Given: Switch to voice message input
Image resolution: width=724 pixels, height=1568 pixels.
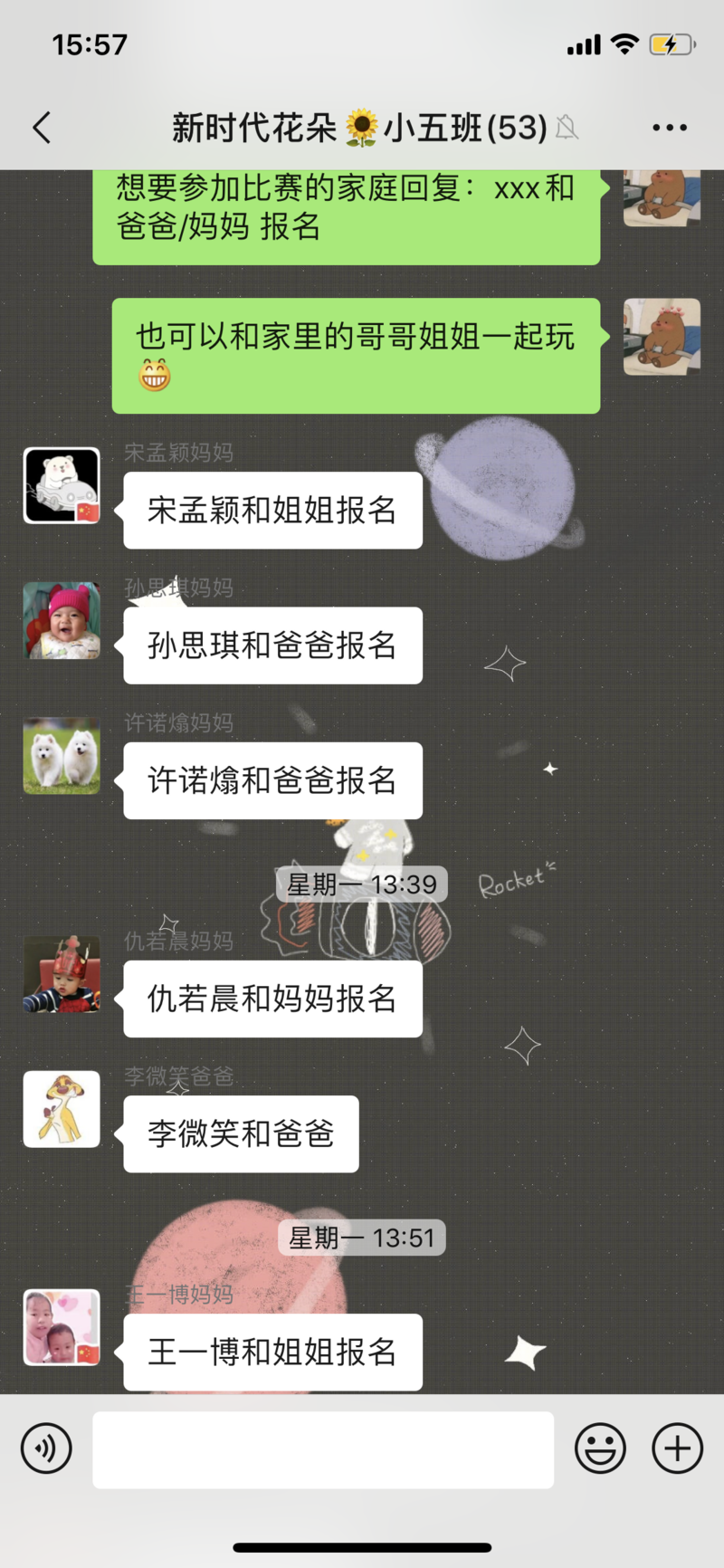Looking at the screenshot, I should (46, 1448).
